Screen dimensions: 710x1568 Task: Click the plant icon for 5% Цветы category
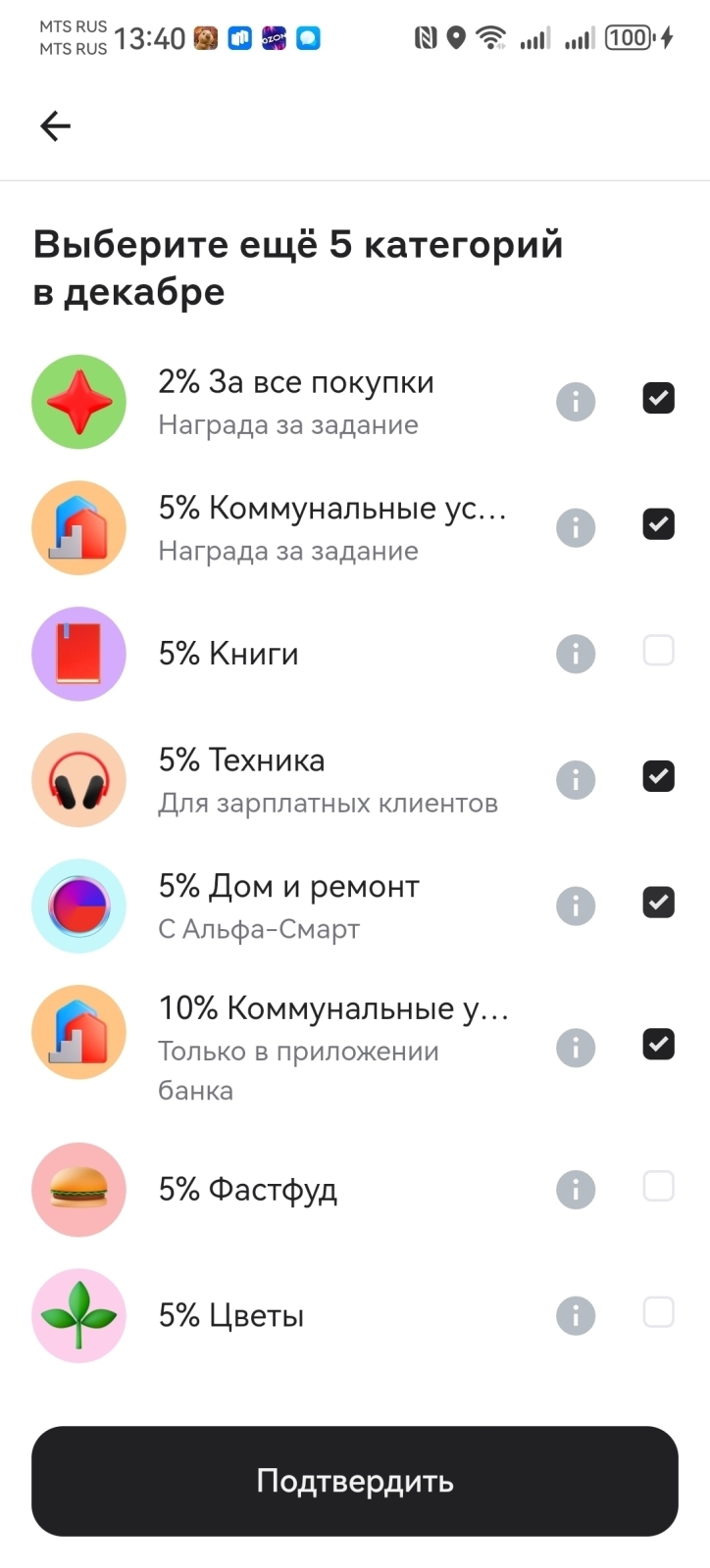pyautogui.click(x=78, y=1315)
